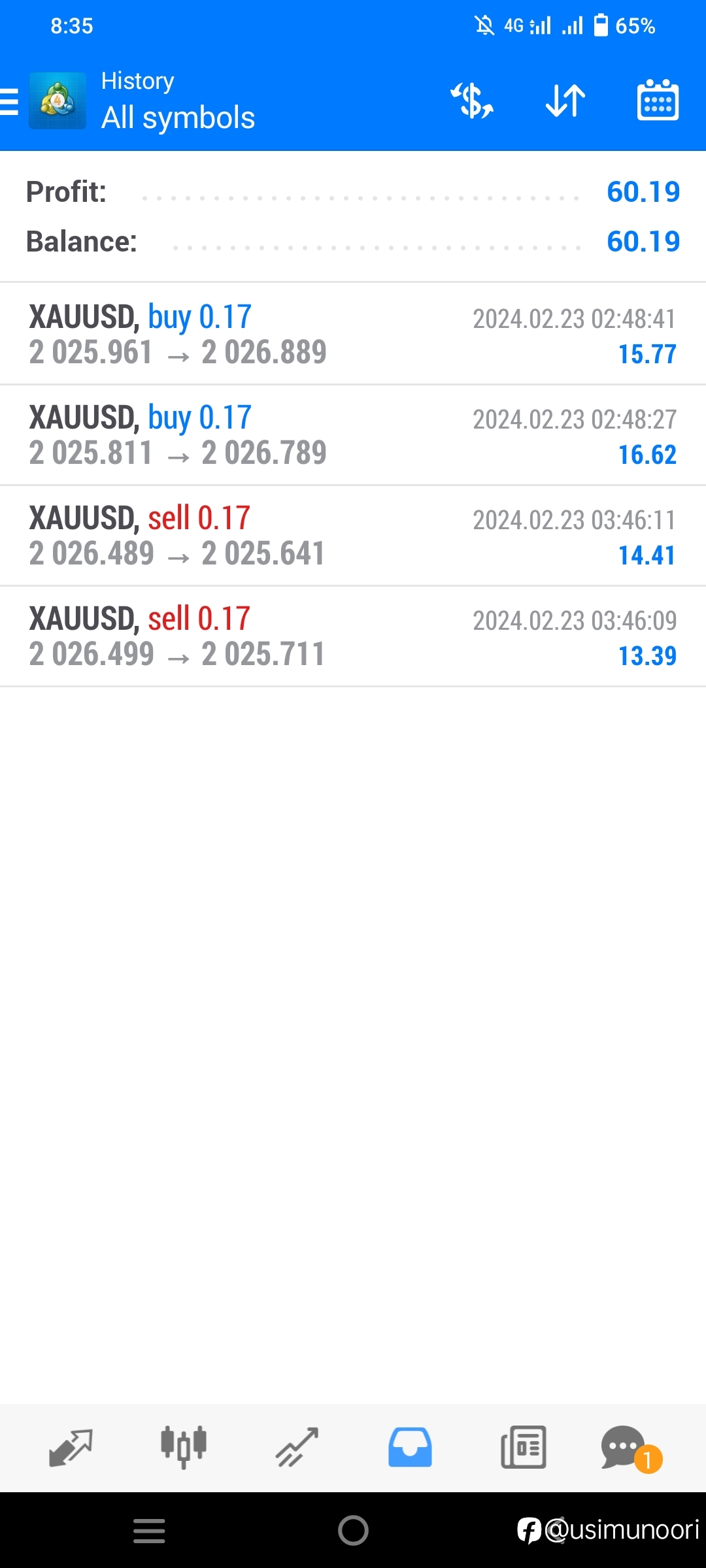The image size is (706, 1568).
Task: Open the currency symbol filter
Action: click(x=472, y=101)
